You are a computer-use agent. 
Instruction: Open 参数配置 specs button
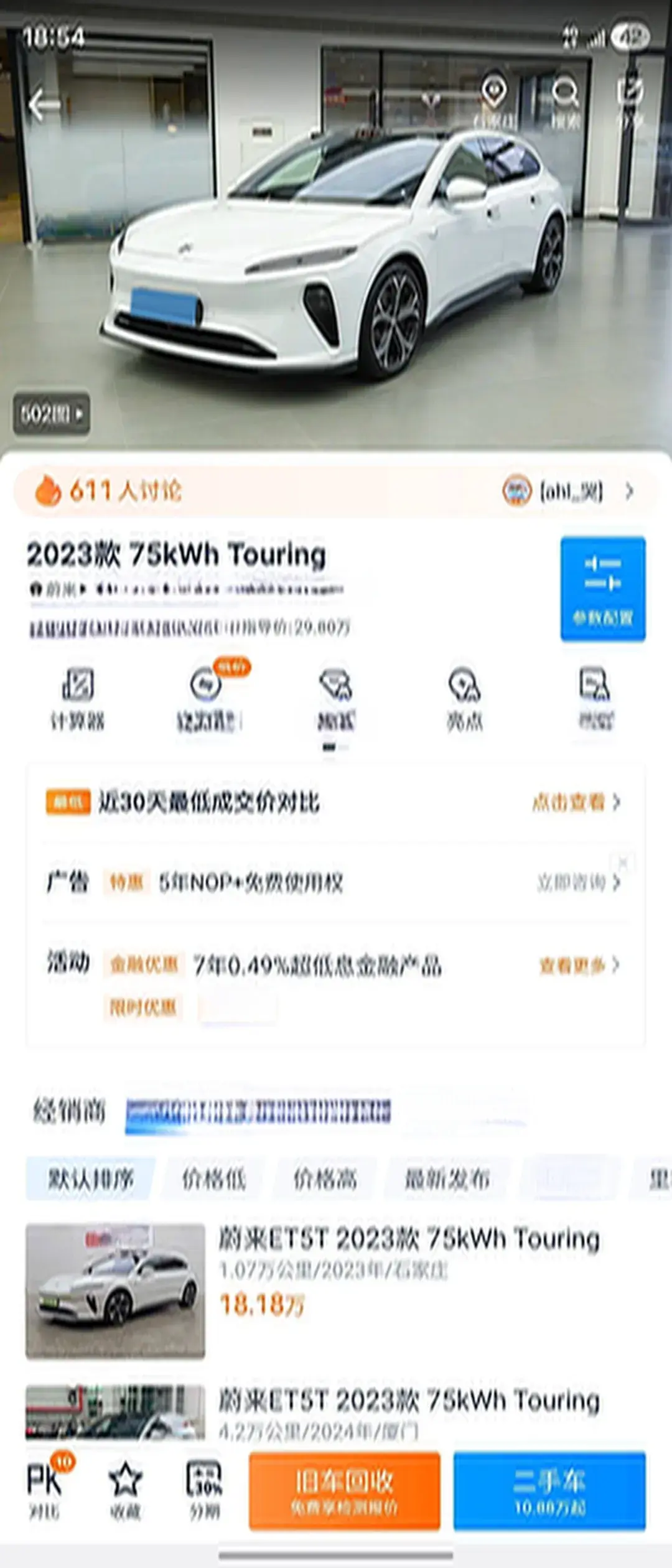[x=602, y=589]
